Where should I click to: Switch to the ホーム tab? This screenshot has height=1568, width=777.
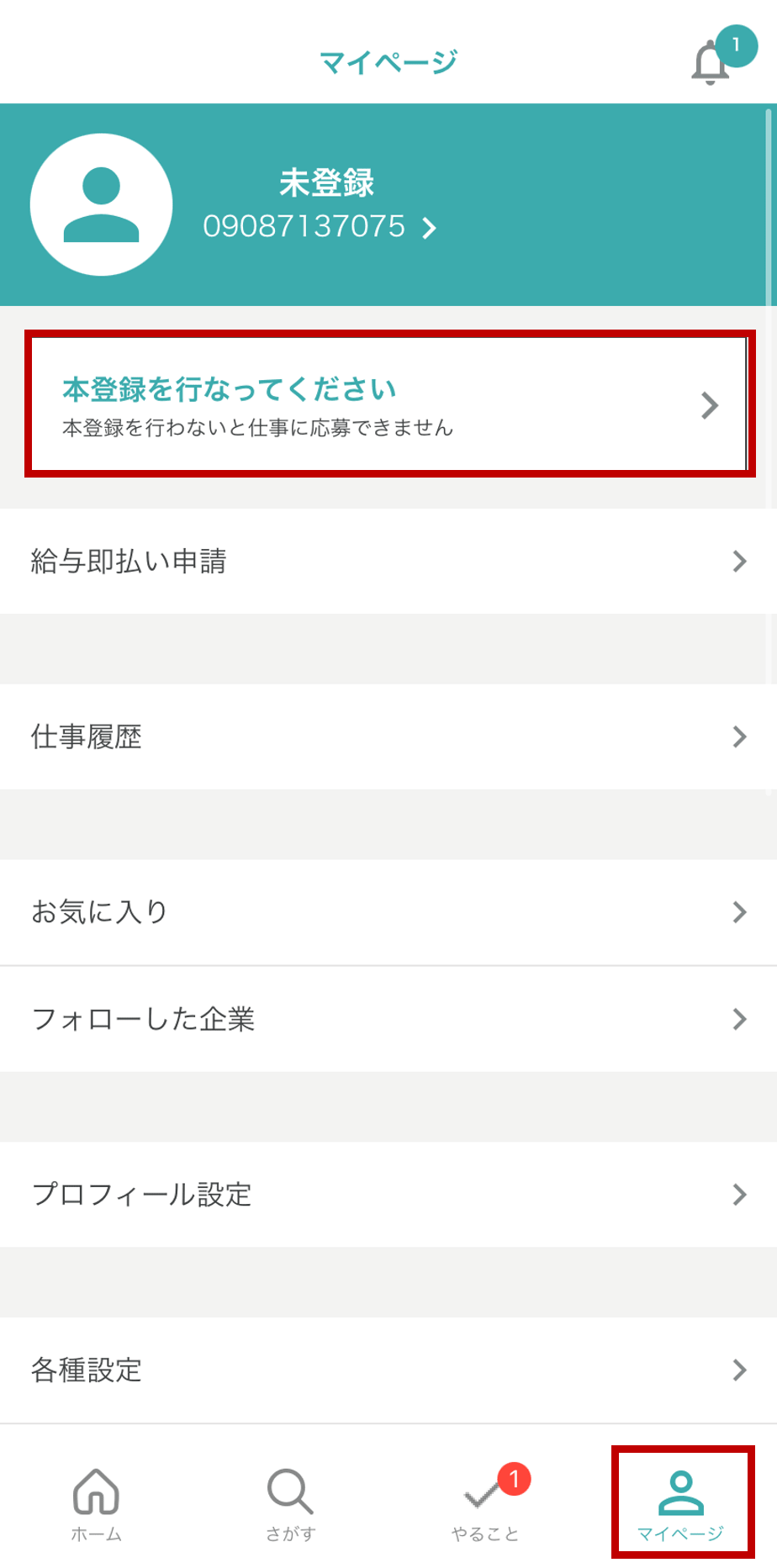pos(97,1505)
